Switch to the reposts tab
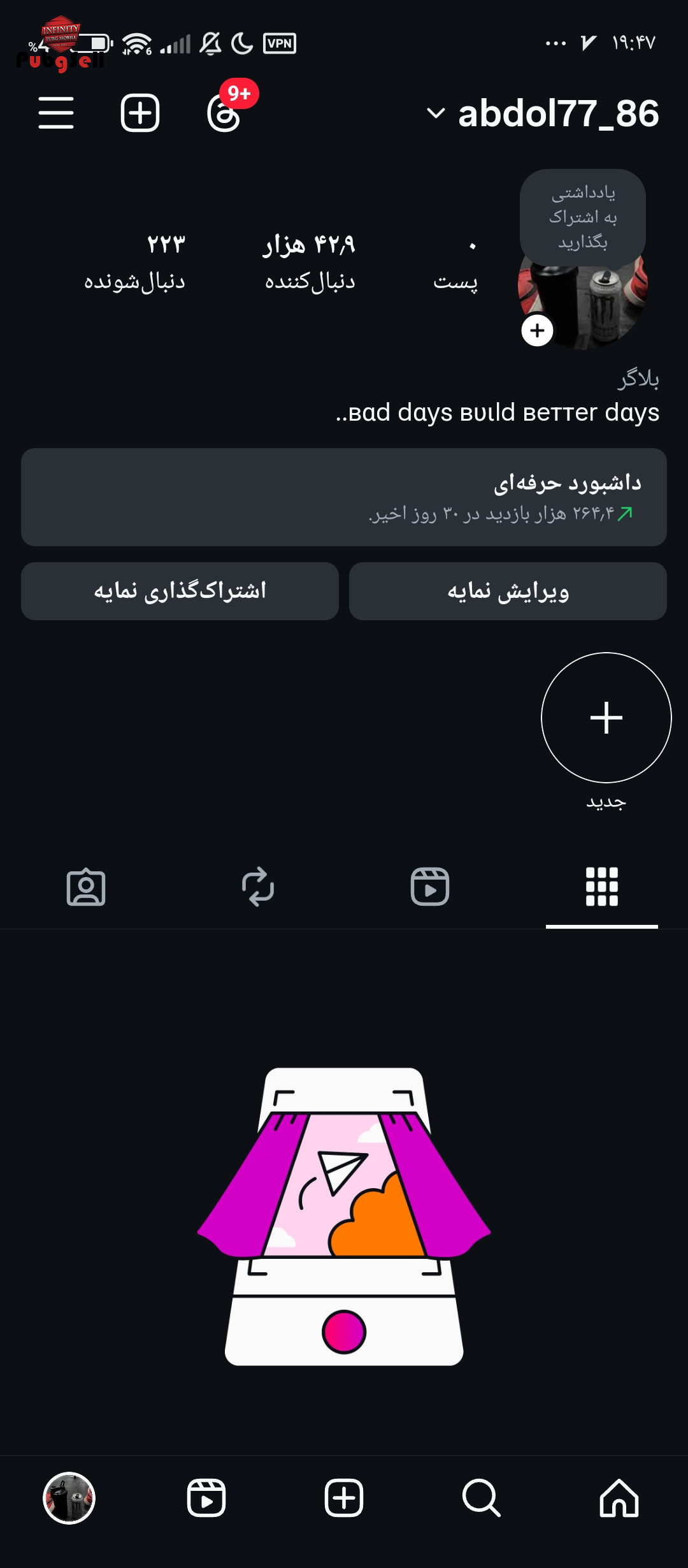Viewport: 688px width, 1568px height. [x=258, y=887]
